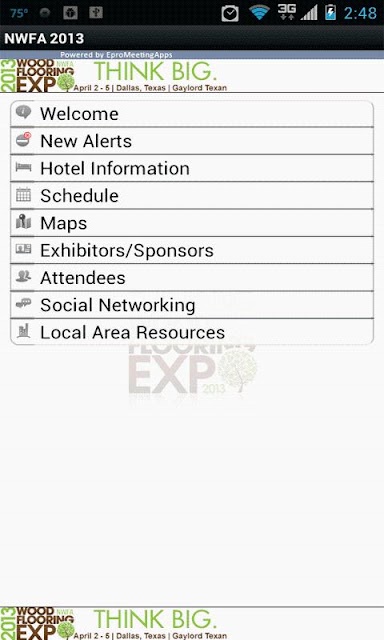View New Alerts
The image size is (384, 640).
192,141
